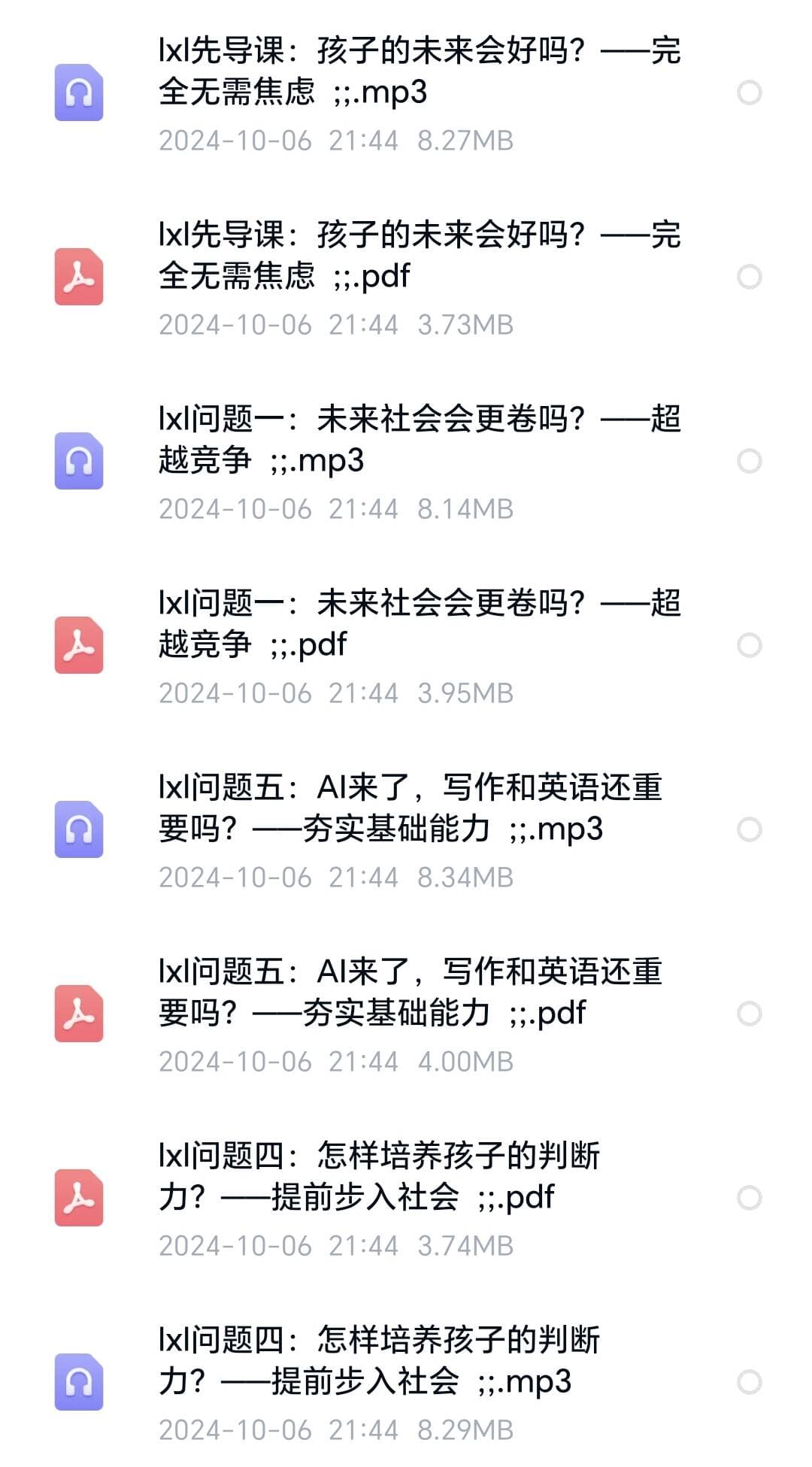
Task: Open the 先导课 完全无需焦虑 mp3 file
Action: tap(406, 92)
